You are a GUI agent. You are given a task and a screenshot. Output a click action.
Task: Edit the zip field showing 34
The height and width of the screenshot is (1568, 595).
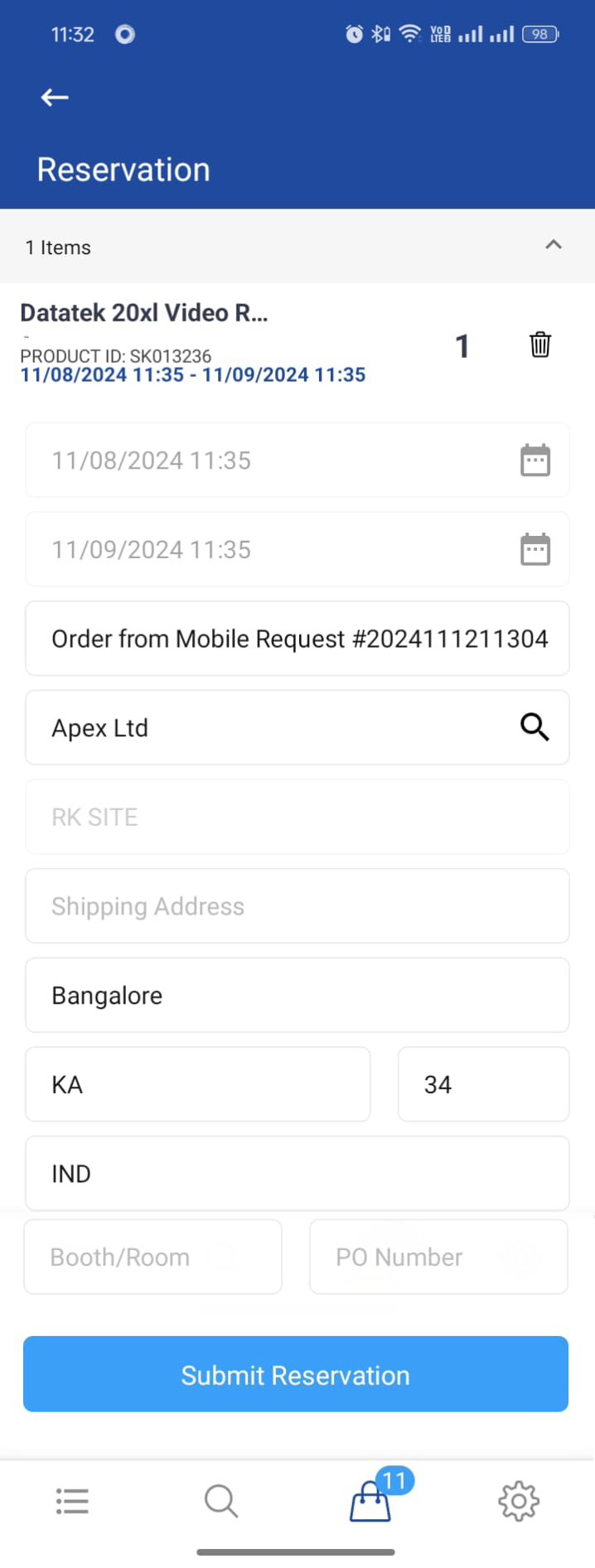click(483, 1084)
